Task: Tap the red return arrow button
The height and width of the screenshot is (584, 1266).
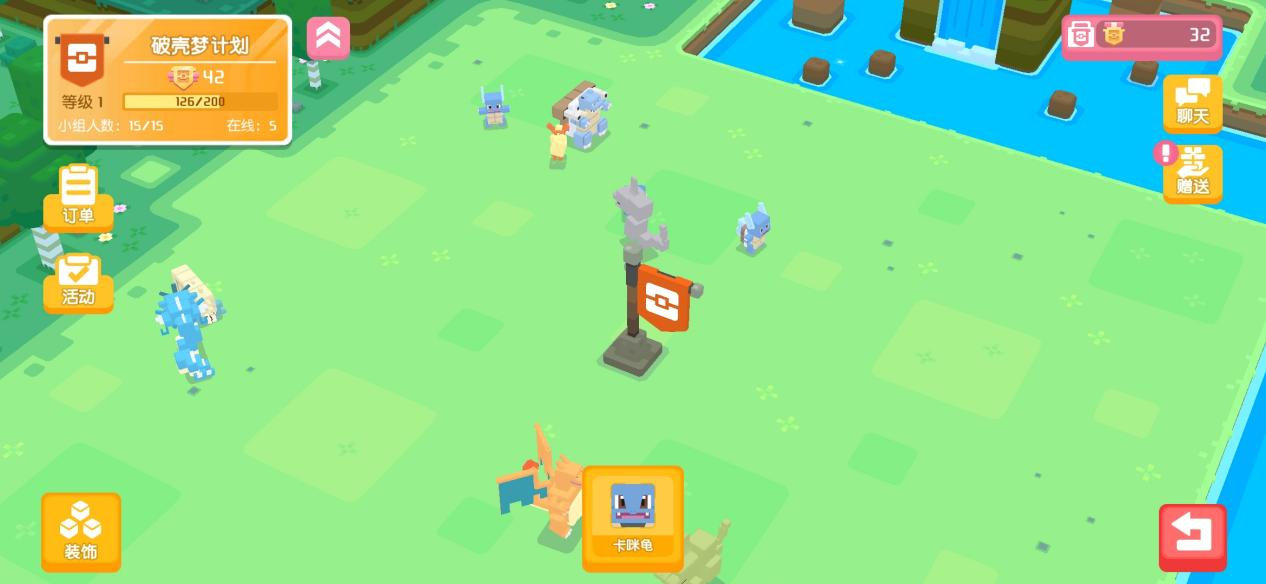Action: [1192, 537]
